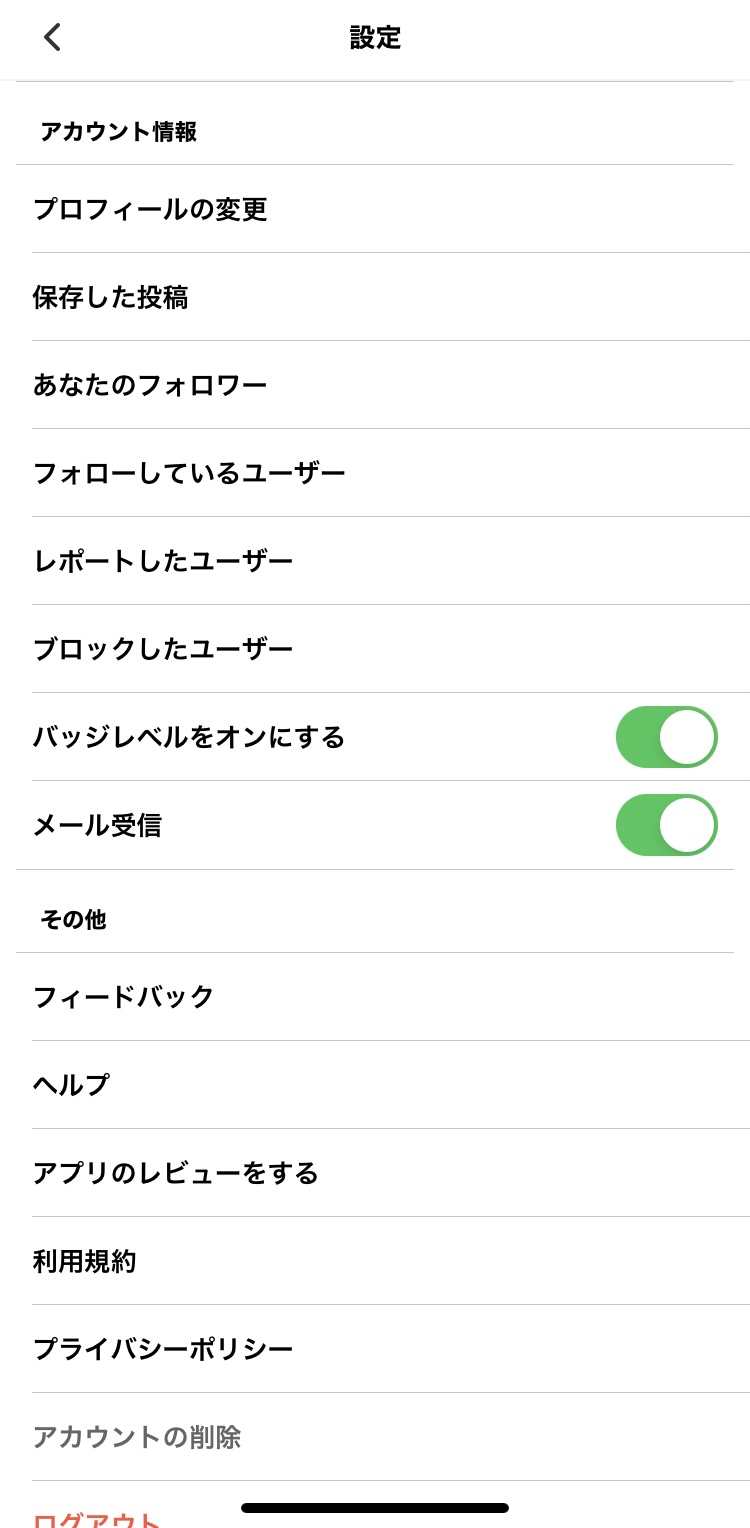Go back from the 設定 screen
Image resolution: width=750 pixels, height=1528 pixels.
pyautogui.click(x=52, y=38)
